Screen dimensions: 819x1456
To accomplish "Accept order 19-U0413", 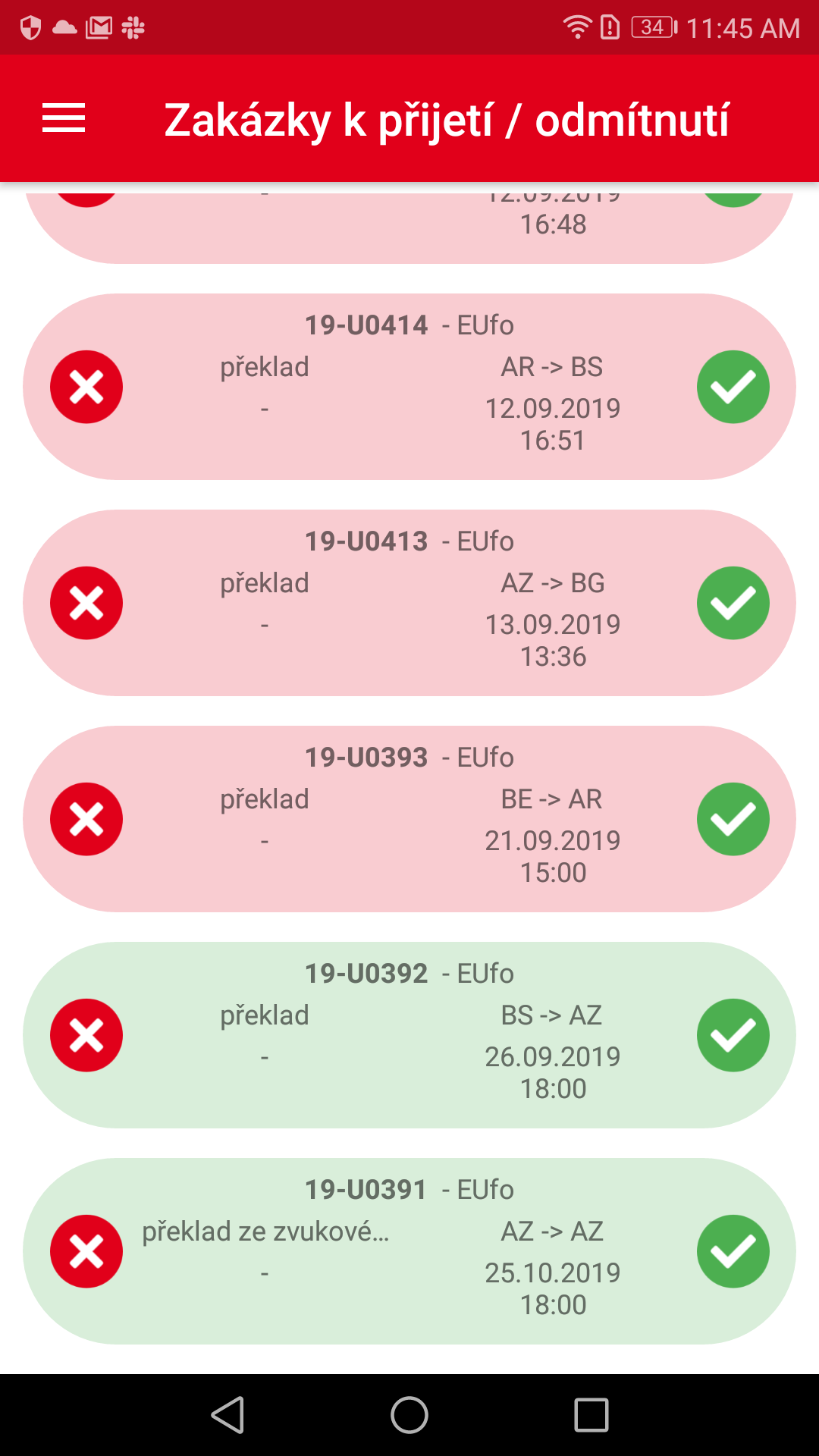I will [x=733, y=603].
